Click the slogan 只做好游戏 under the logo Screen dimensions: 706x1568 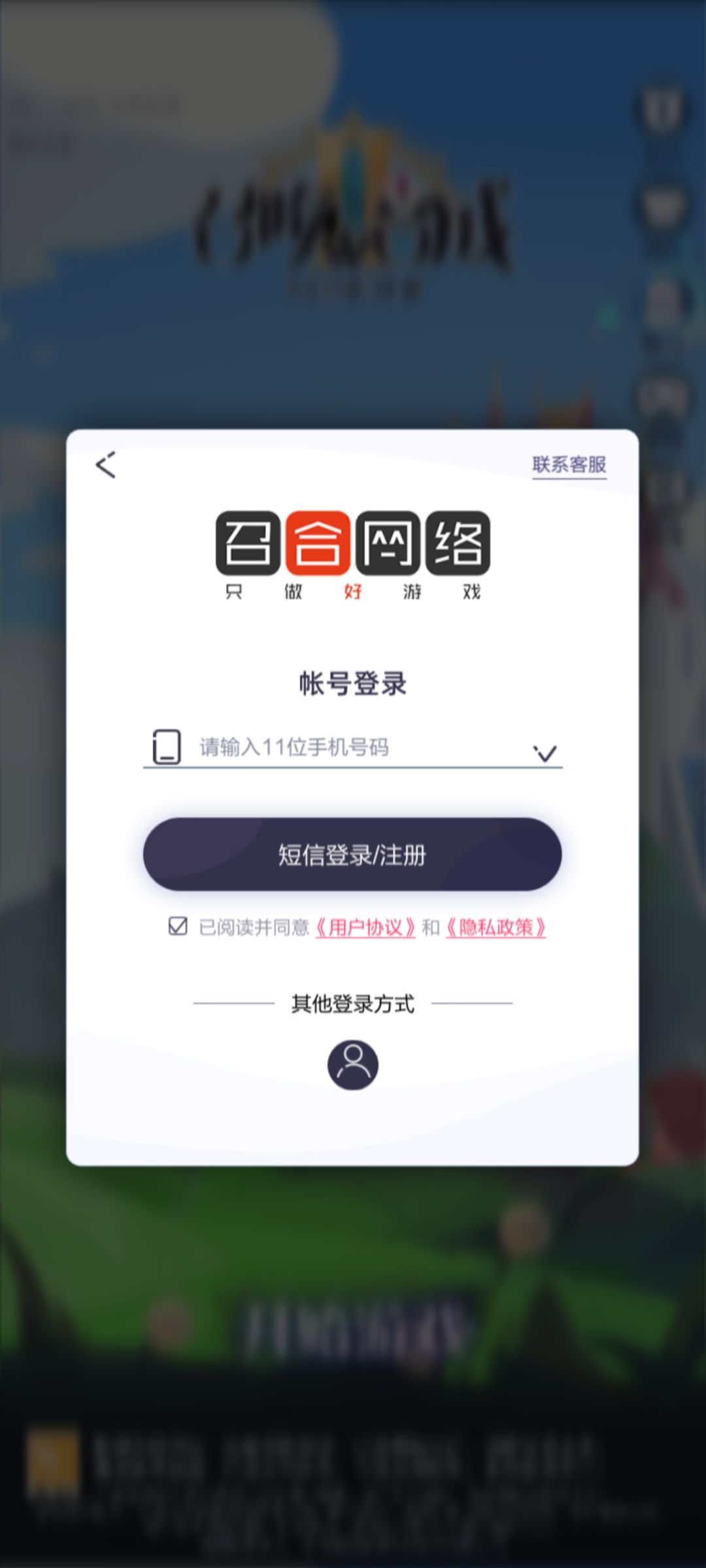coord(353,590)
